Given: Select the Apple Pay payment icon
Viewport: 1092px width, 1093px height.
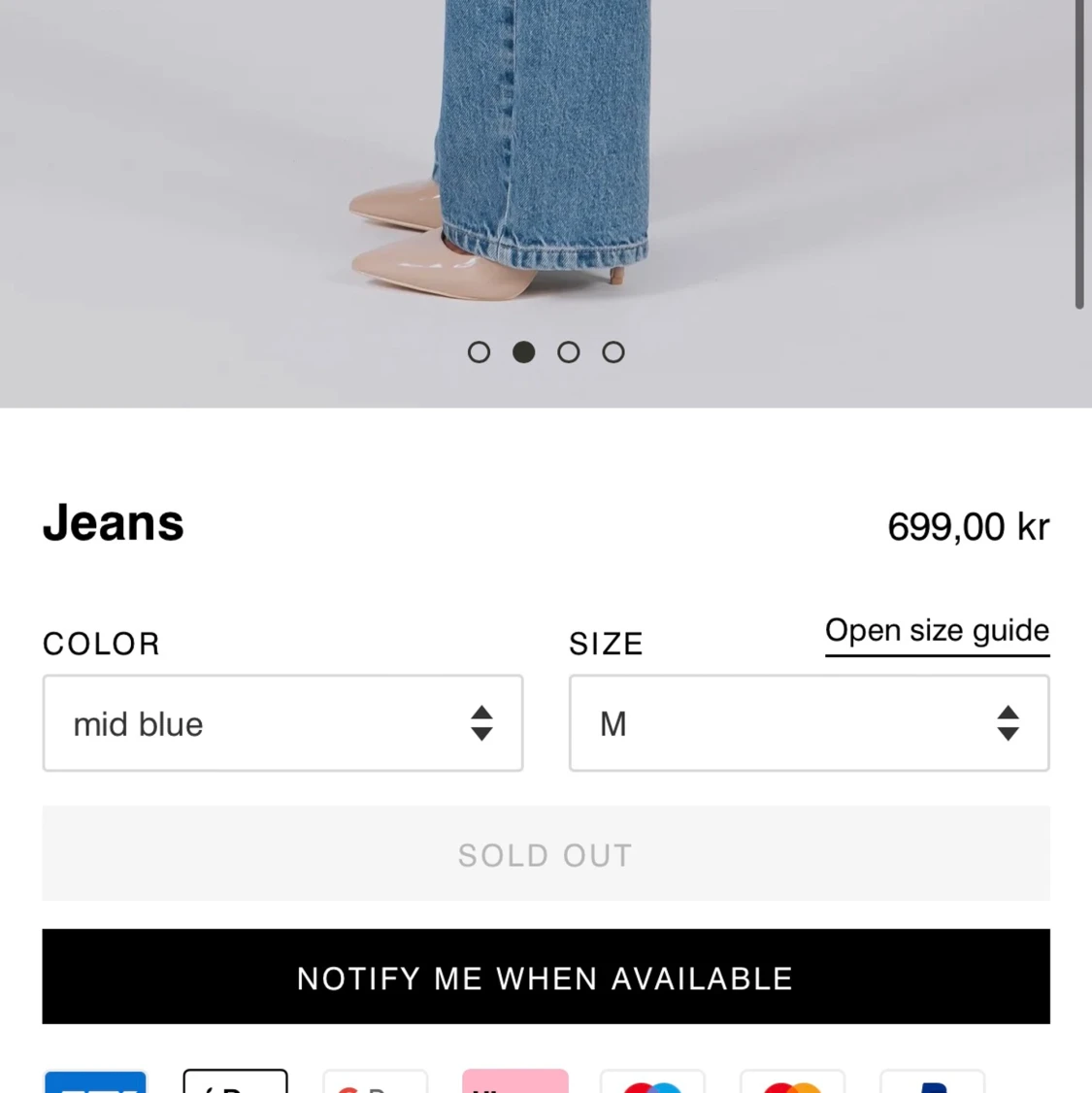Looking at the screenshot, I should (x=235, y=1084).
